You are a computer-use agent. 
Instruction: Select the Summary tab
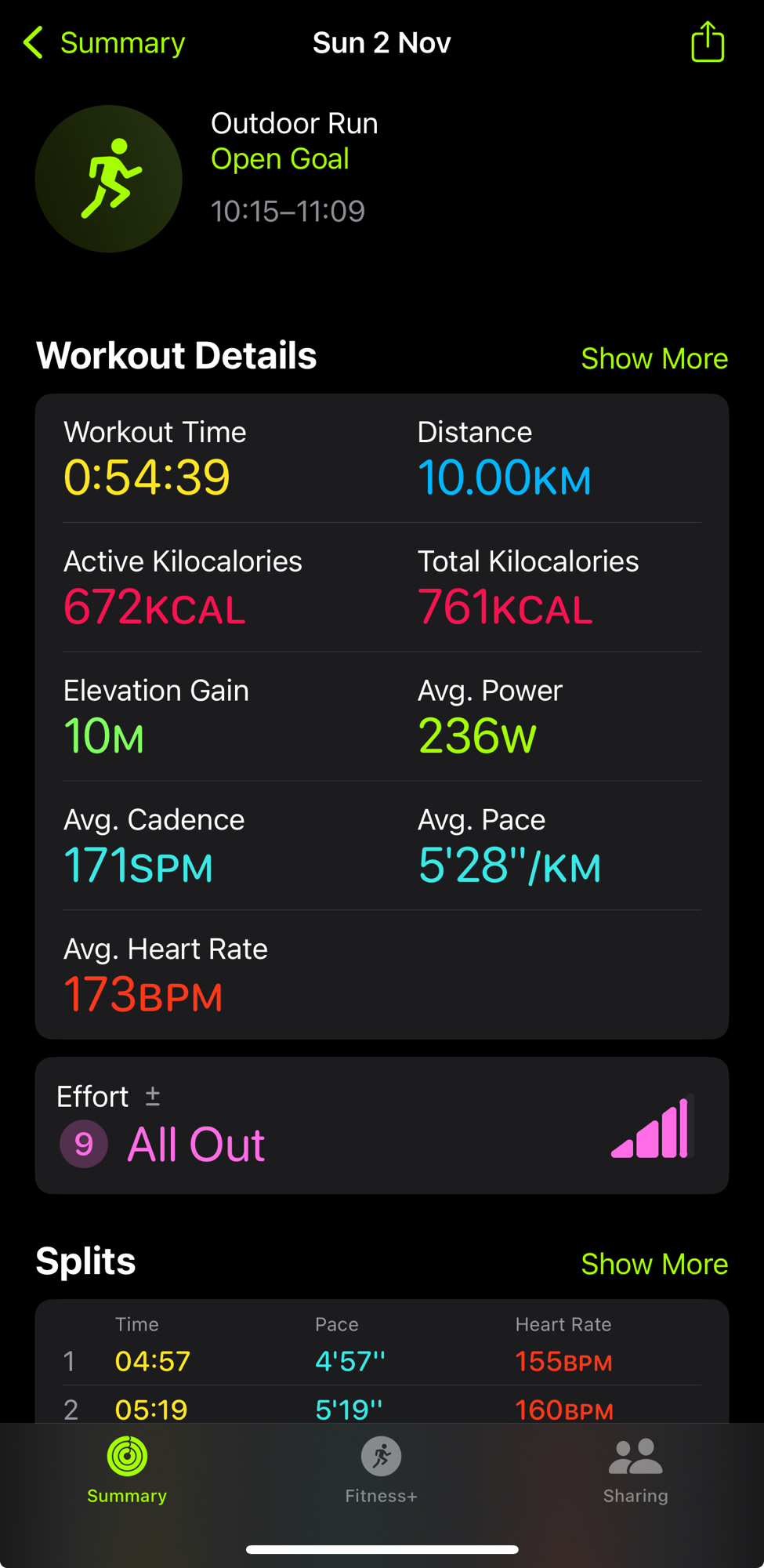127,1470
